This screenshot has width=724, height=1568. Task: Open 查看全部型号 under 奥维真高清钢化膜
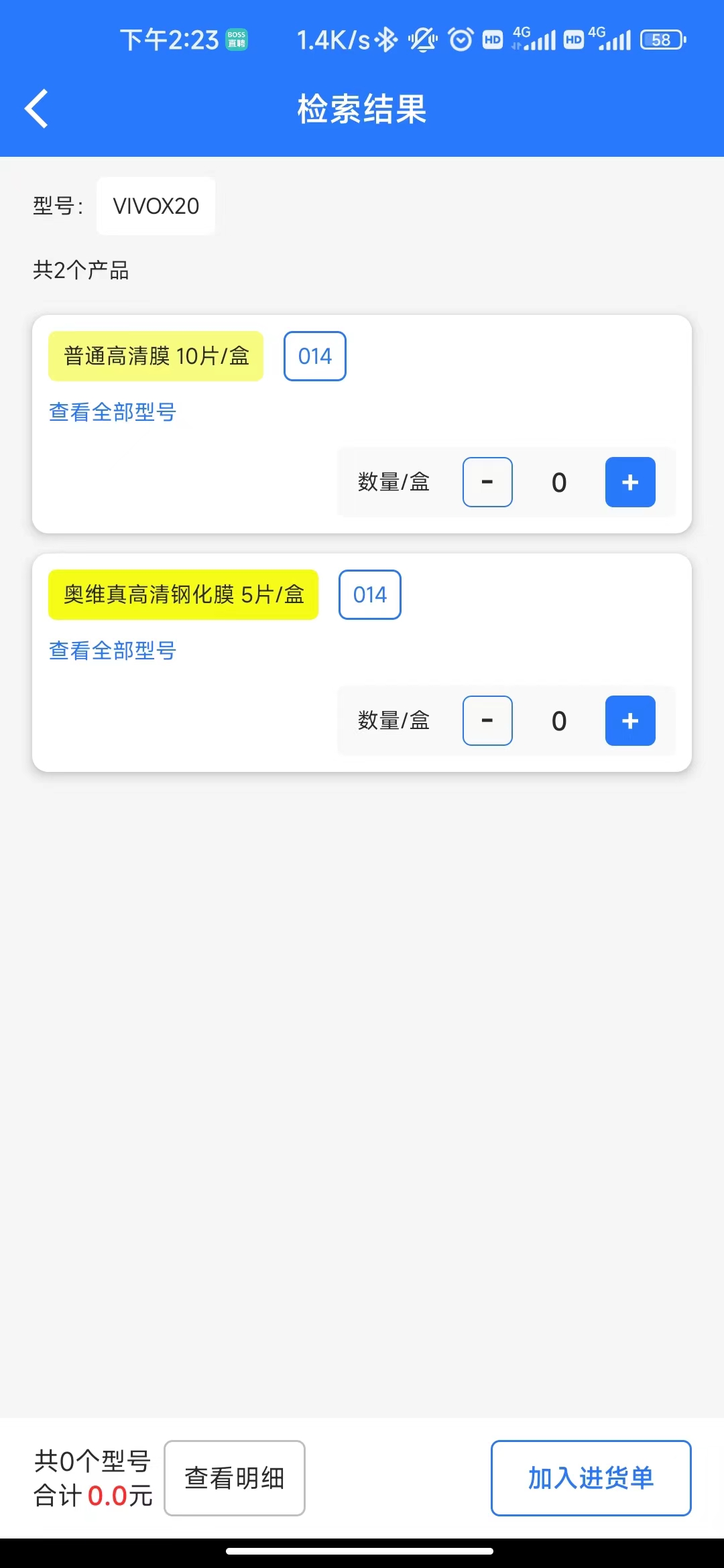pos(113,651)
